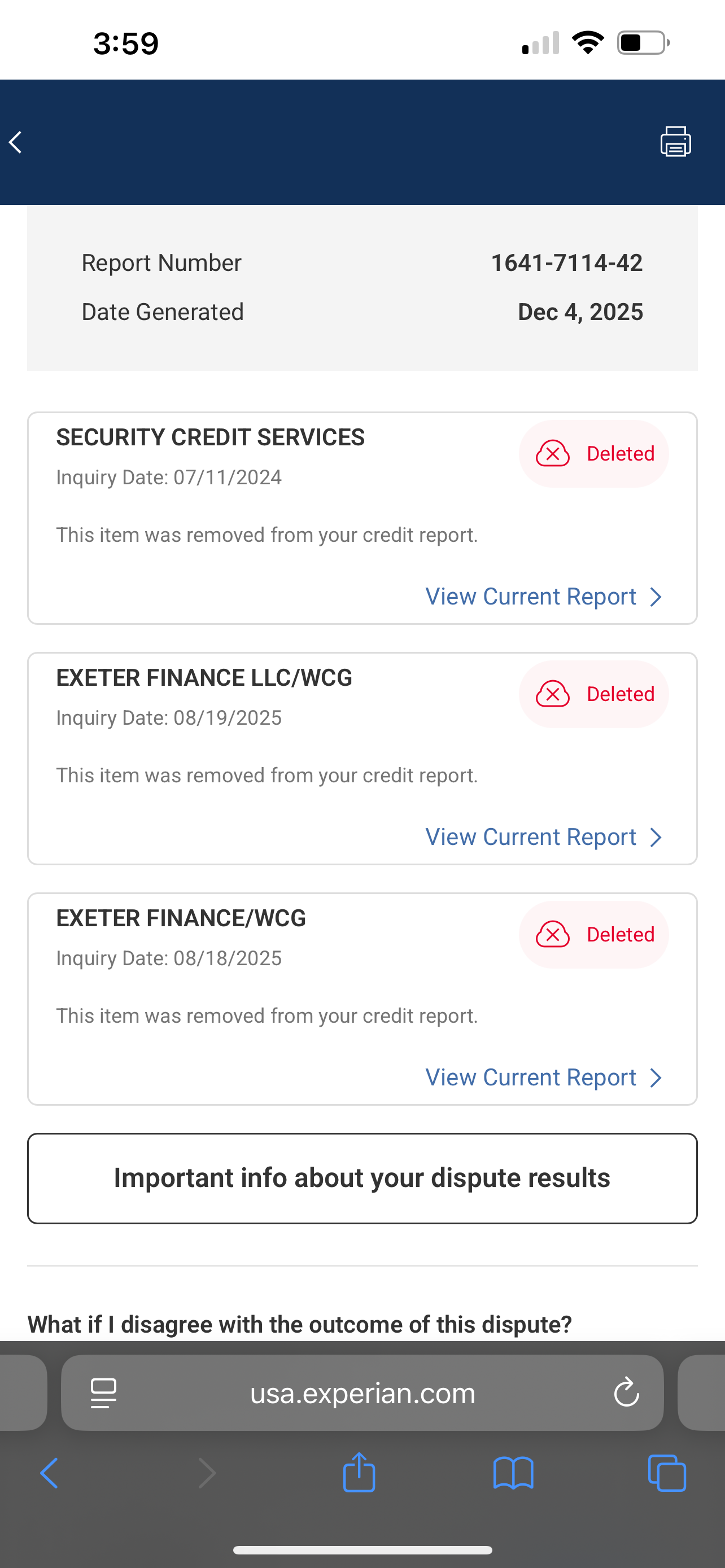Share this page

click(x=359, y=1472)
